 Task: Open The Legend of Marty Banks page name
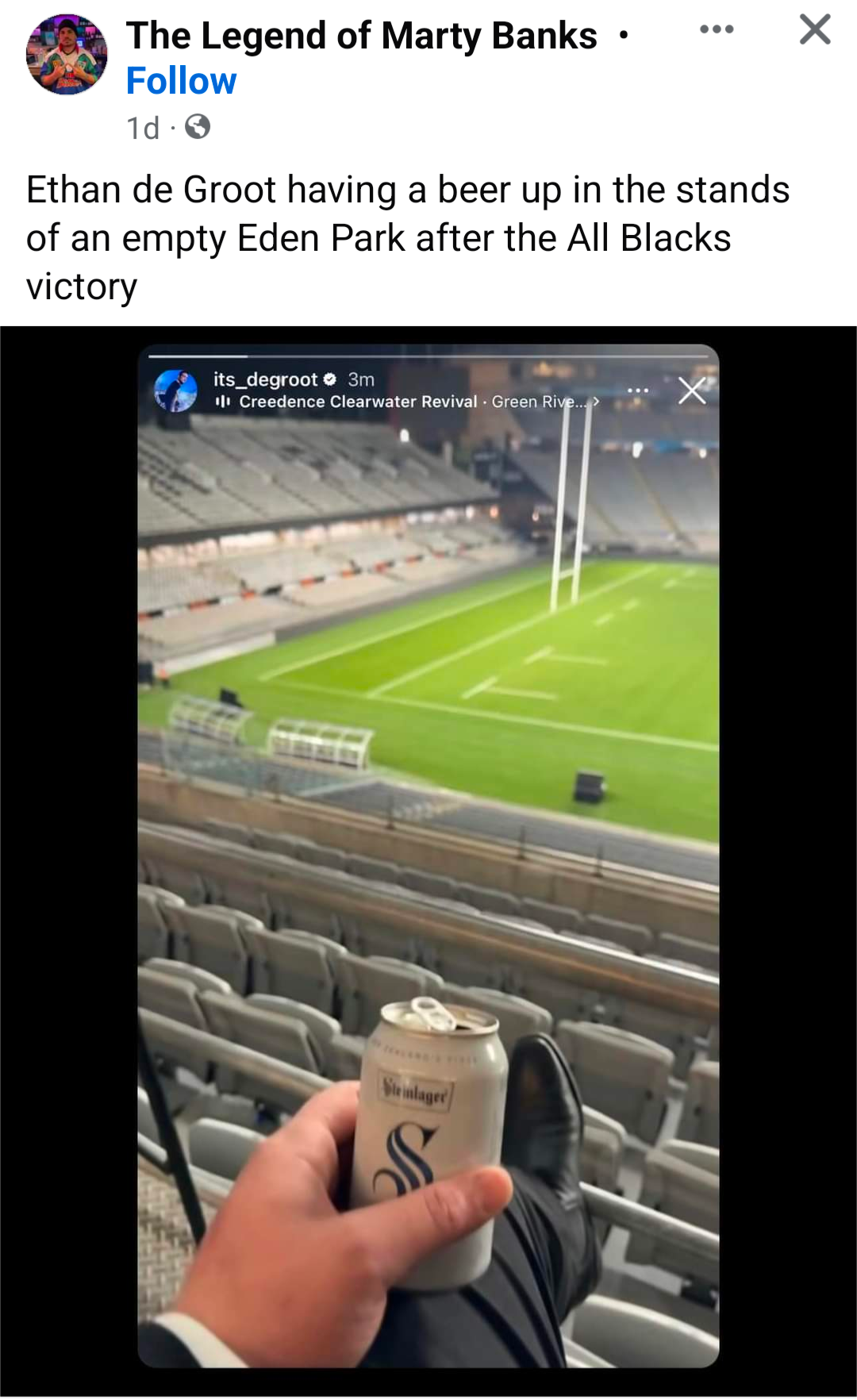[x=361, y=36]
